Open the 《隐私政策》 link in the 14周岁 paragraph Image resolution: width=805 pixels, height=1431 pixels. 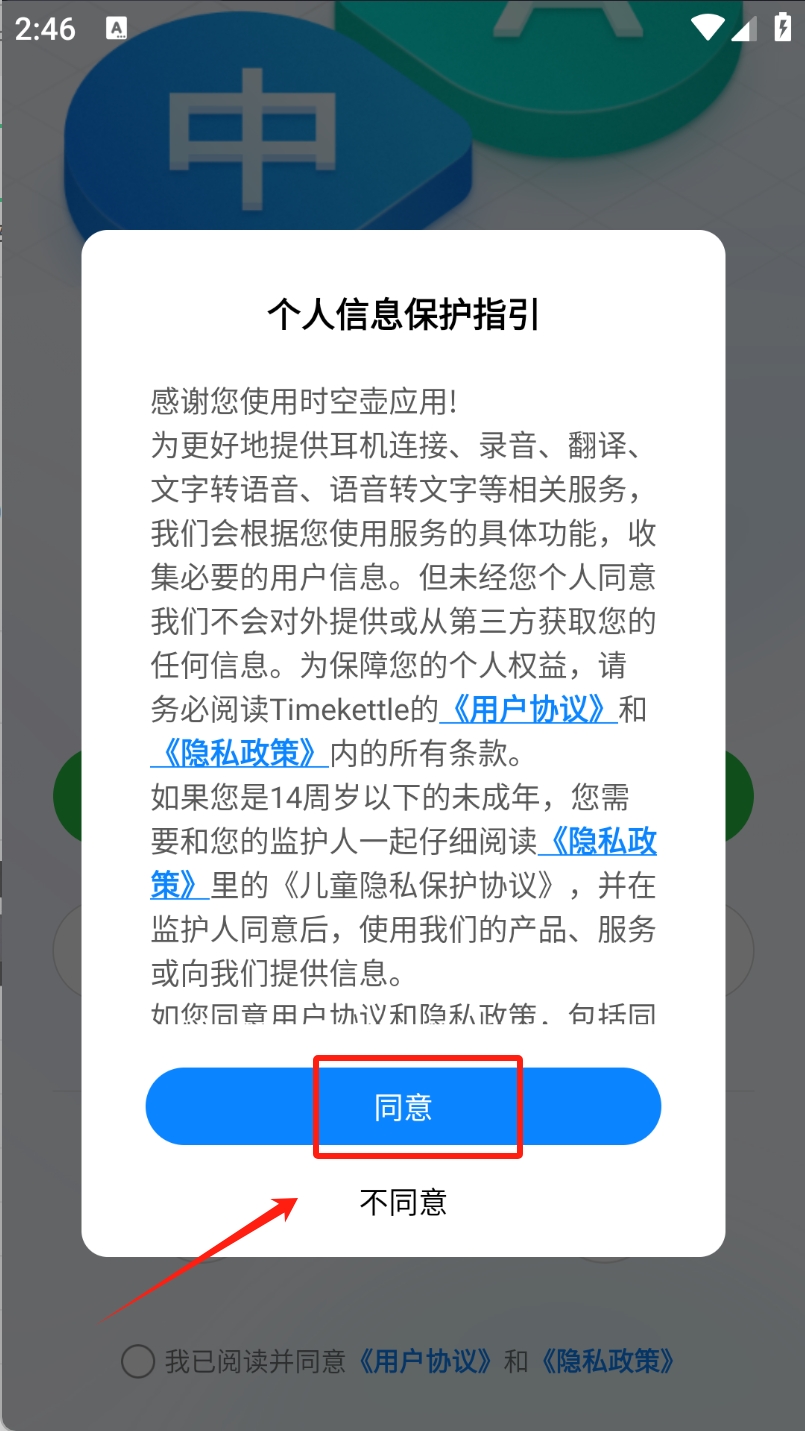[598, 842]
